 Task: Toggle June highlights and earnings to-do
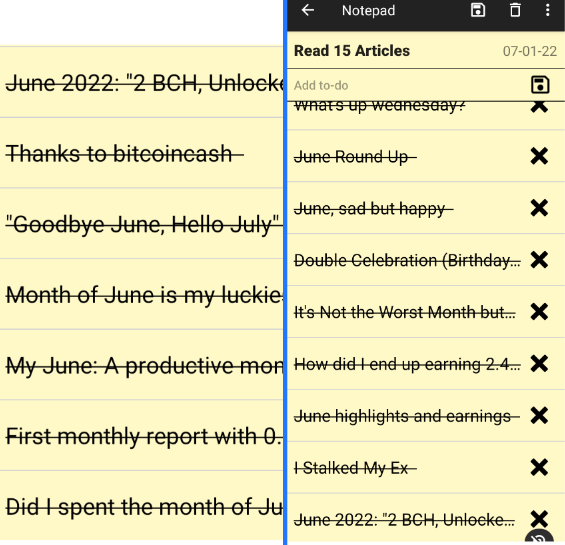tap(406, 416)
